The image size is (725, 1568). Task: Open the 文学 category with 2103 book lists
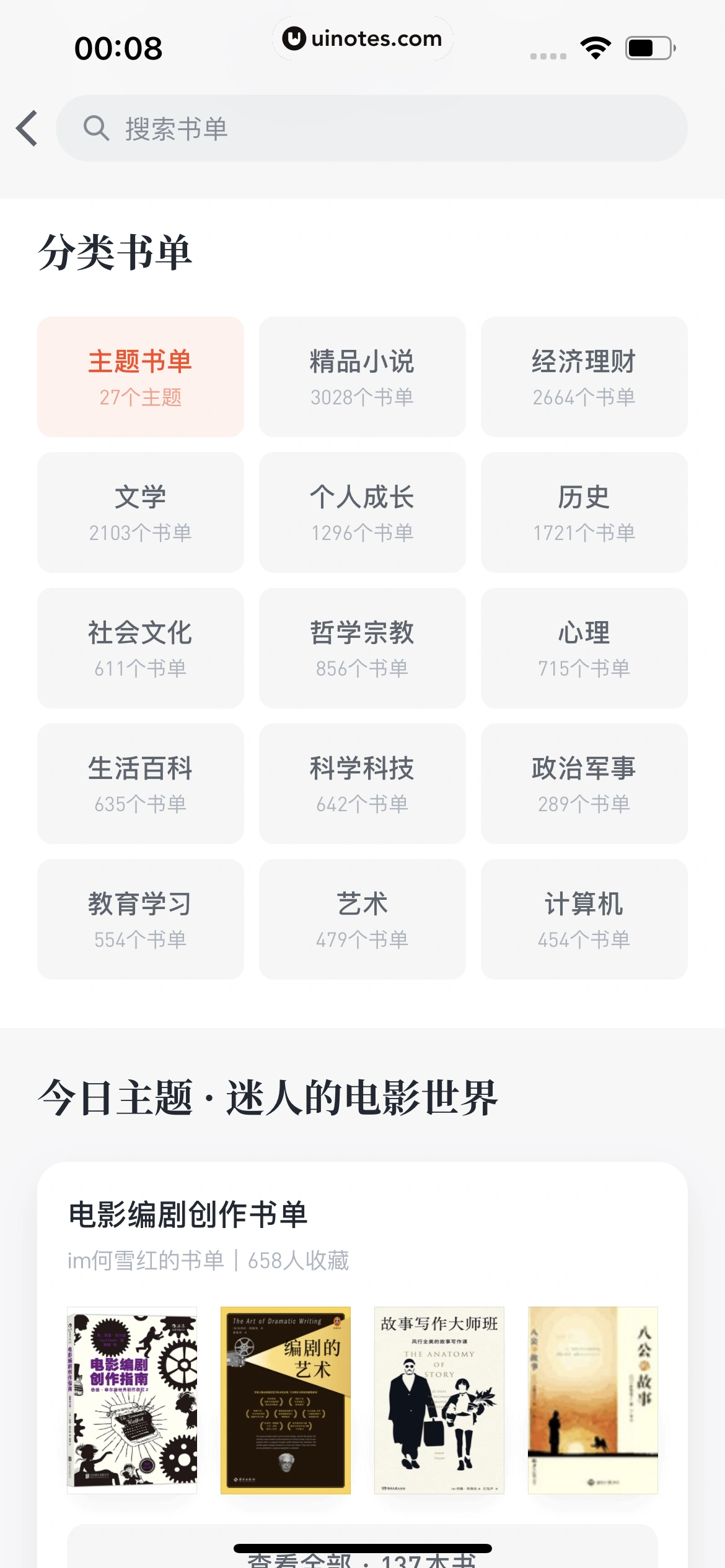pos(140,512)
